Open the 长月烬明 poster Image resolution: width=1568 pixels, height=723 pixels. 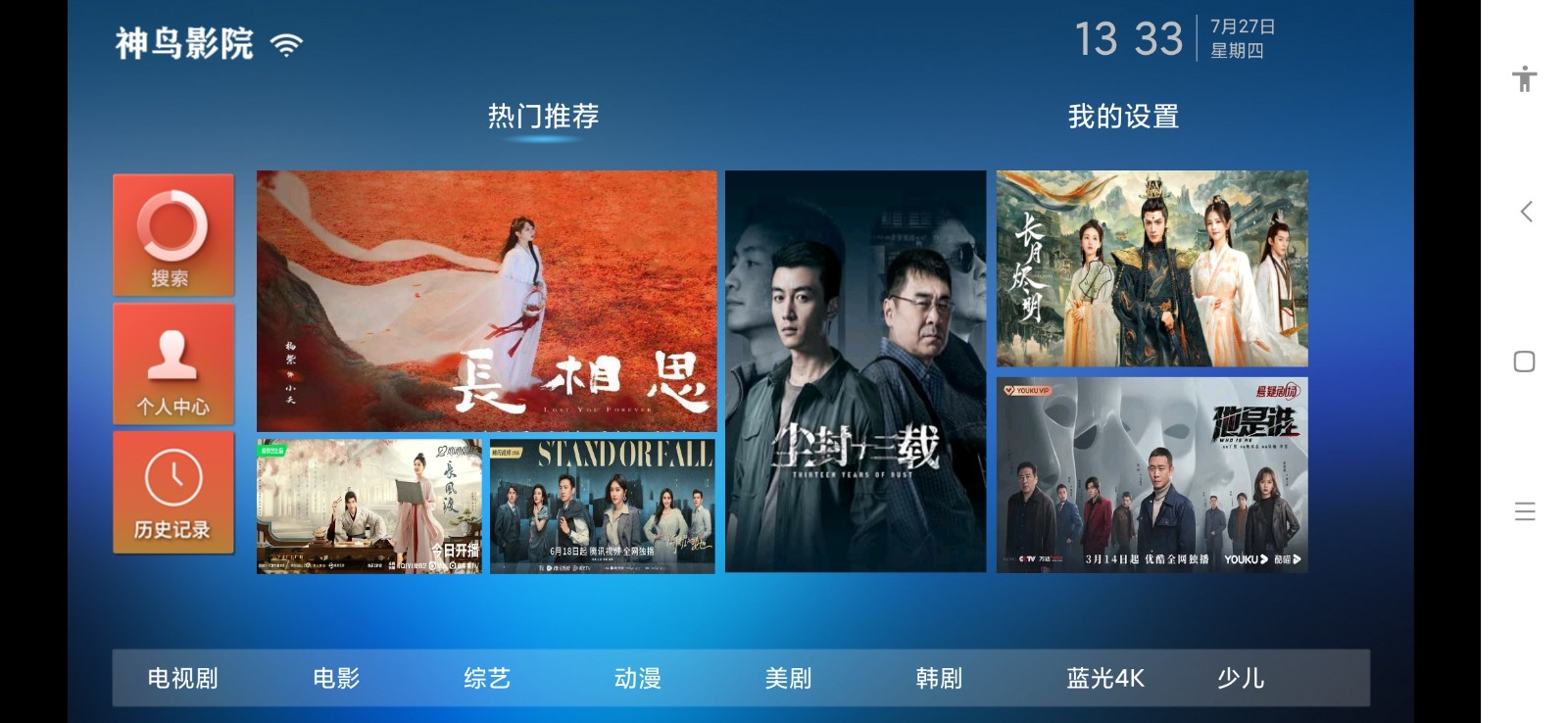pyautogui.click(x=1151, y=268)
